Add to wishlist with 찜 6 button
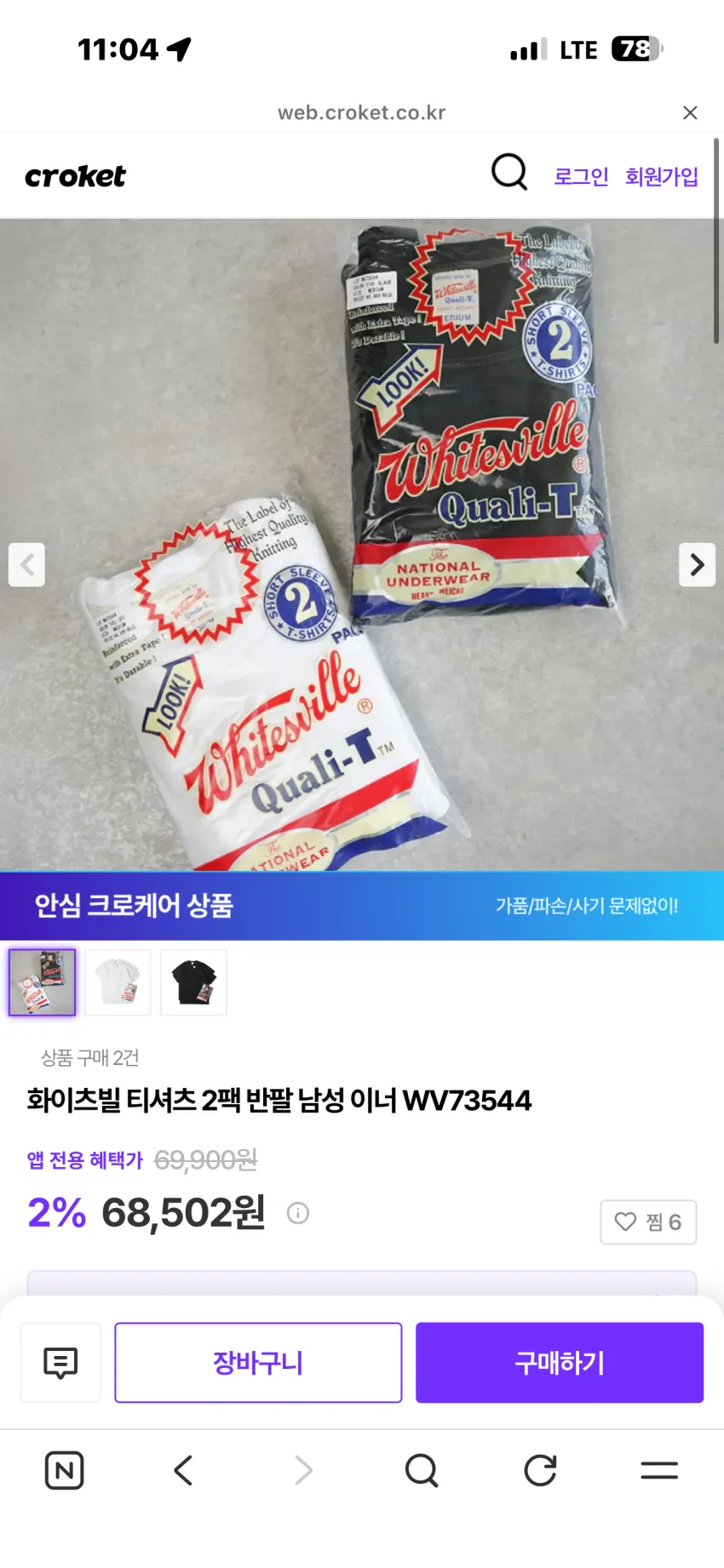The width and height of the screenshot is (724, 1568). pyautogui.click(x=648, y=1222)
